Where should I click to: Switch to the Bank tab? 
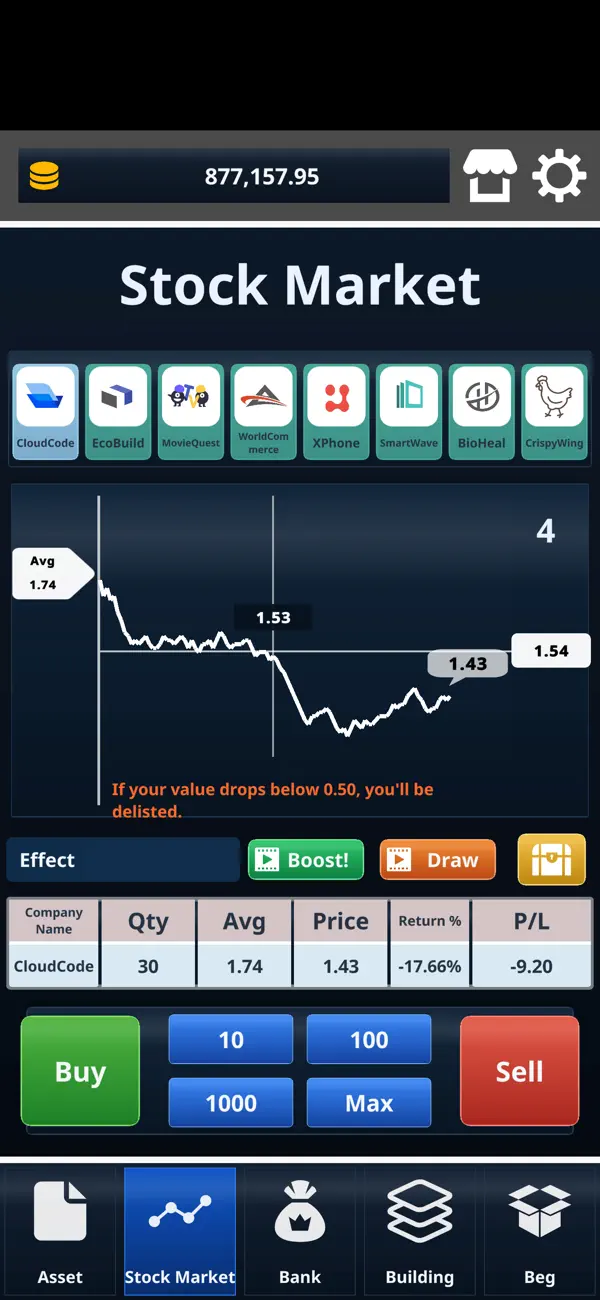[x=300, y=1231]
